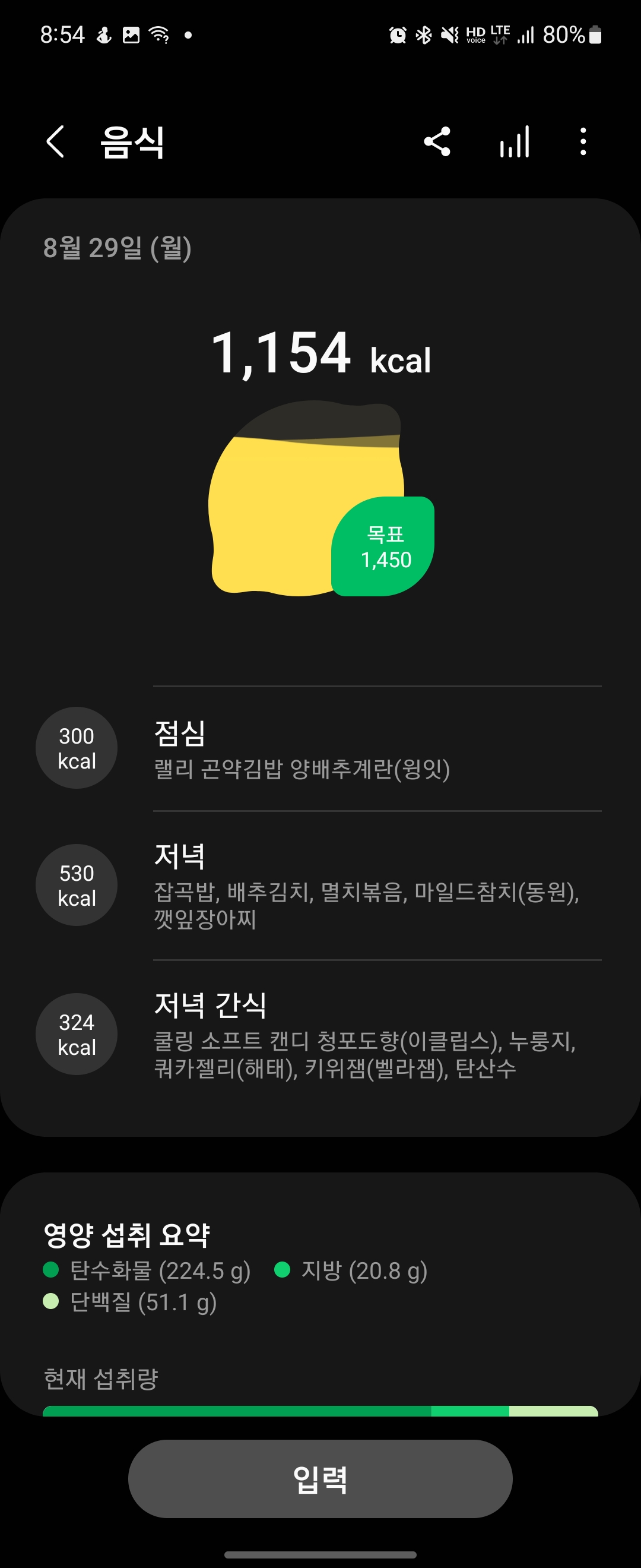Tap the 324 kcal circle for 저녁 간식
The width and height of the screenshot is (641, 1568).
pos(75,1033)
